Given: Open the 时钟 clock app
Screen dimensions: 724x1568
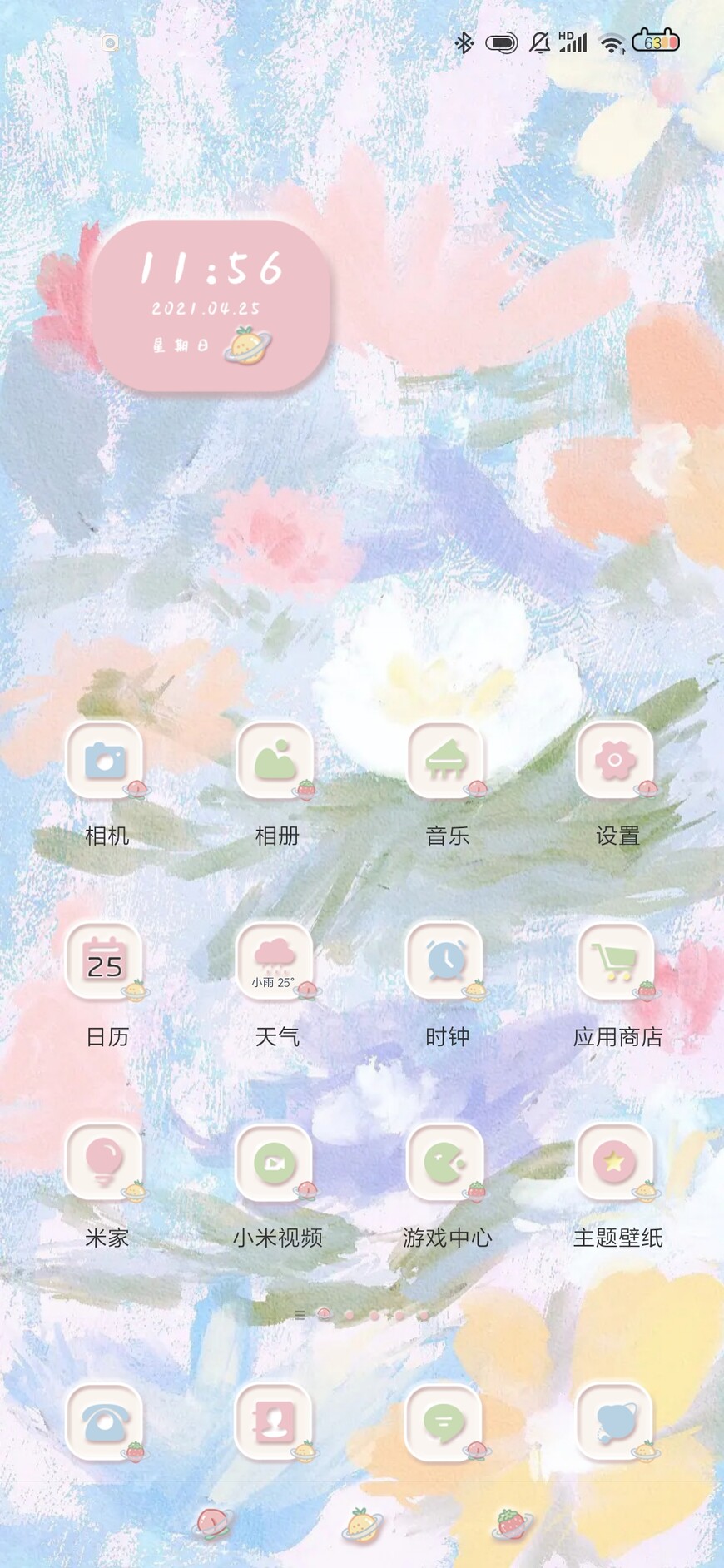Looking at the screenshot, I should (x=446, y=961).
